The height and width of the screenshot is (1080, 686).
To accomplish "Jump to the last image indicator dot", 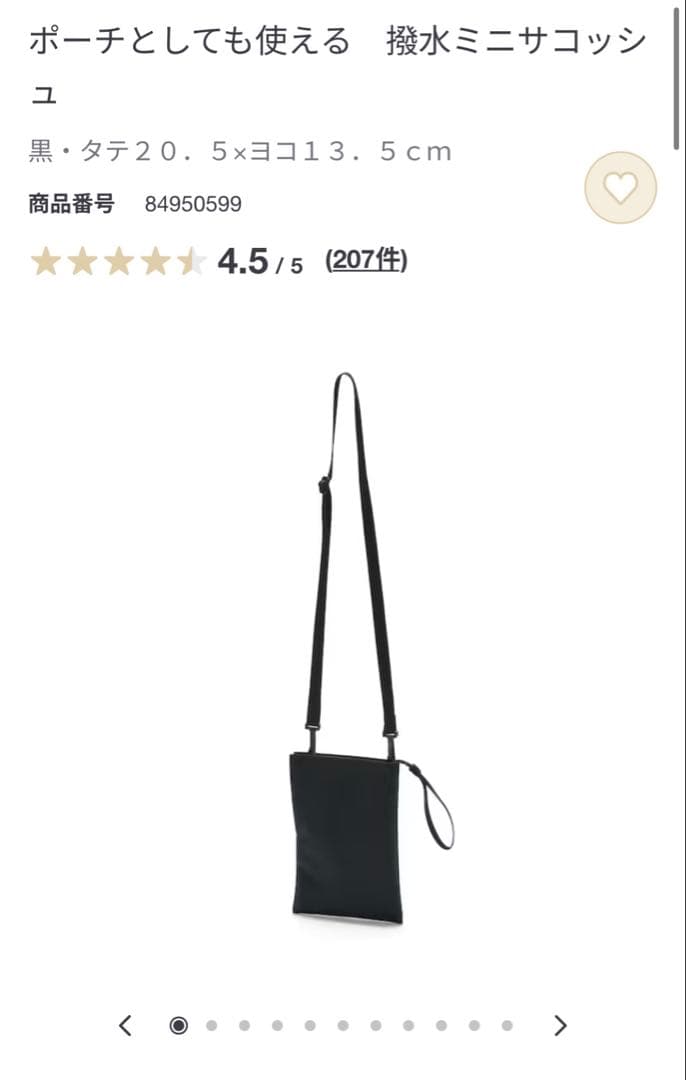I will coord(507,1025).
